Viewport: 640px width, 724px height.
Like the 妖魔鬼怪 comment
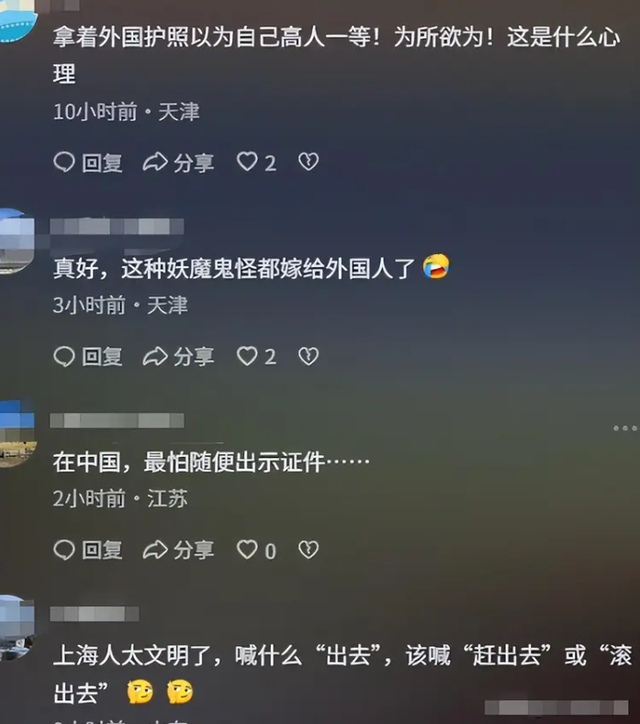[x=247, y=356]
